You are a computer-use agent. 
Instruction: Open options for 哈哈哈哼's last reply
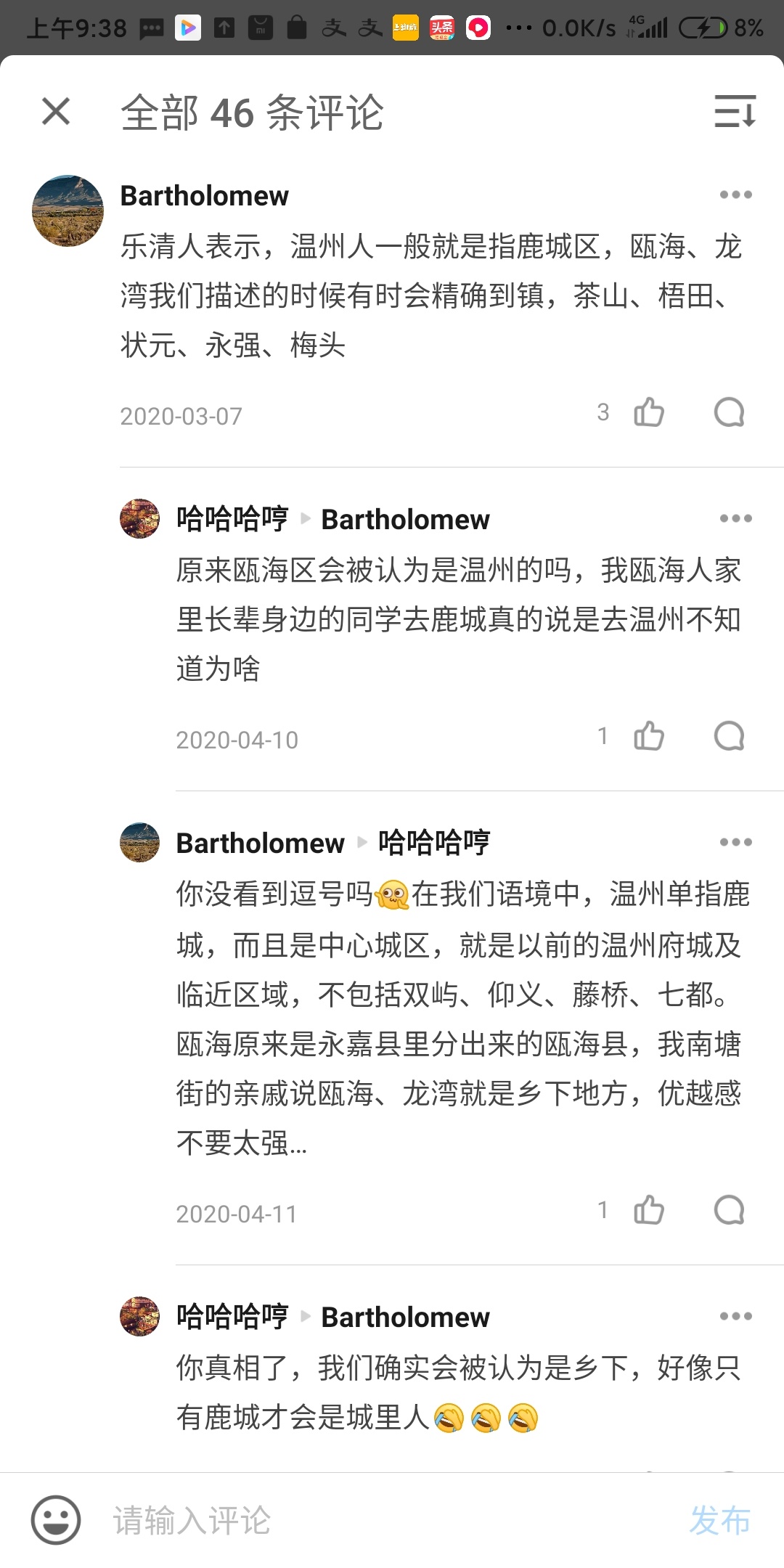coord(735,1316)
